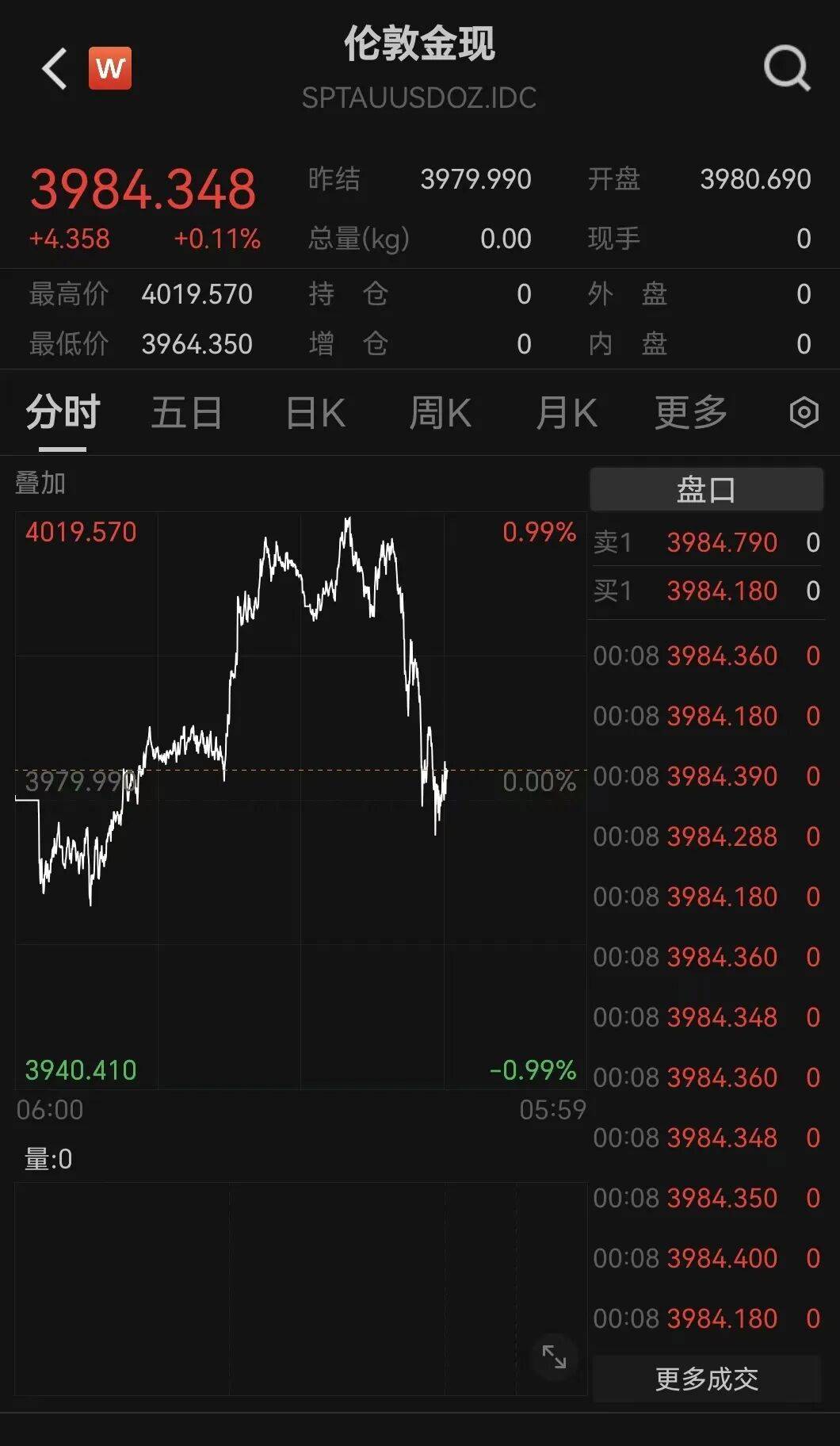Open search using the magnifier icon
The height and width of the screenshot is (1446, 840).
coord(785,68)
